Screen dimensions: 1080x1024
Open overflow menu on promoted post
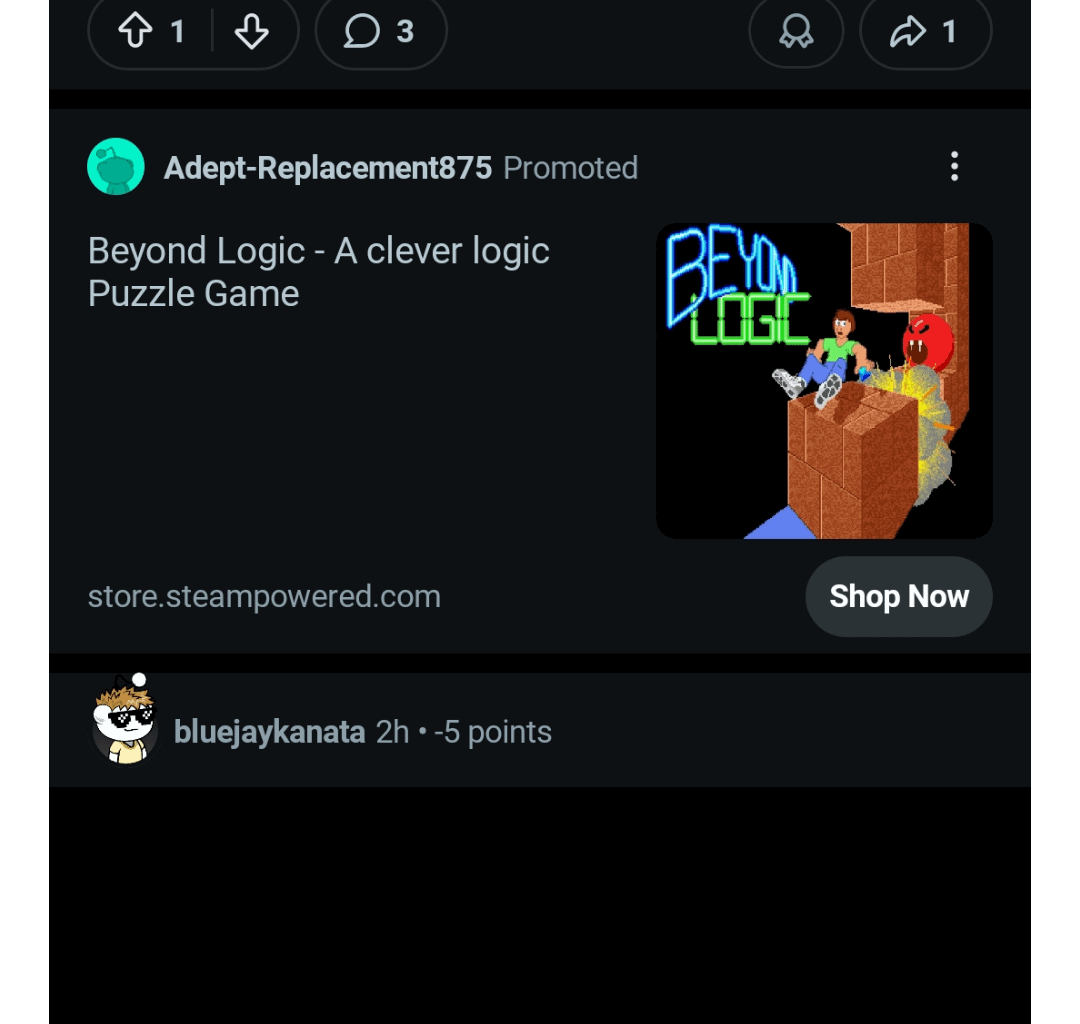point(954,167)
